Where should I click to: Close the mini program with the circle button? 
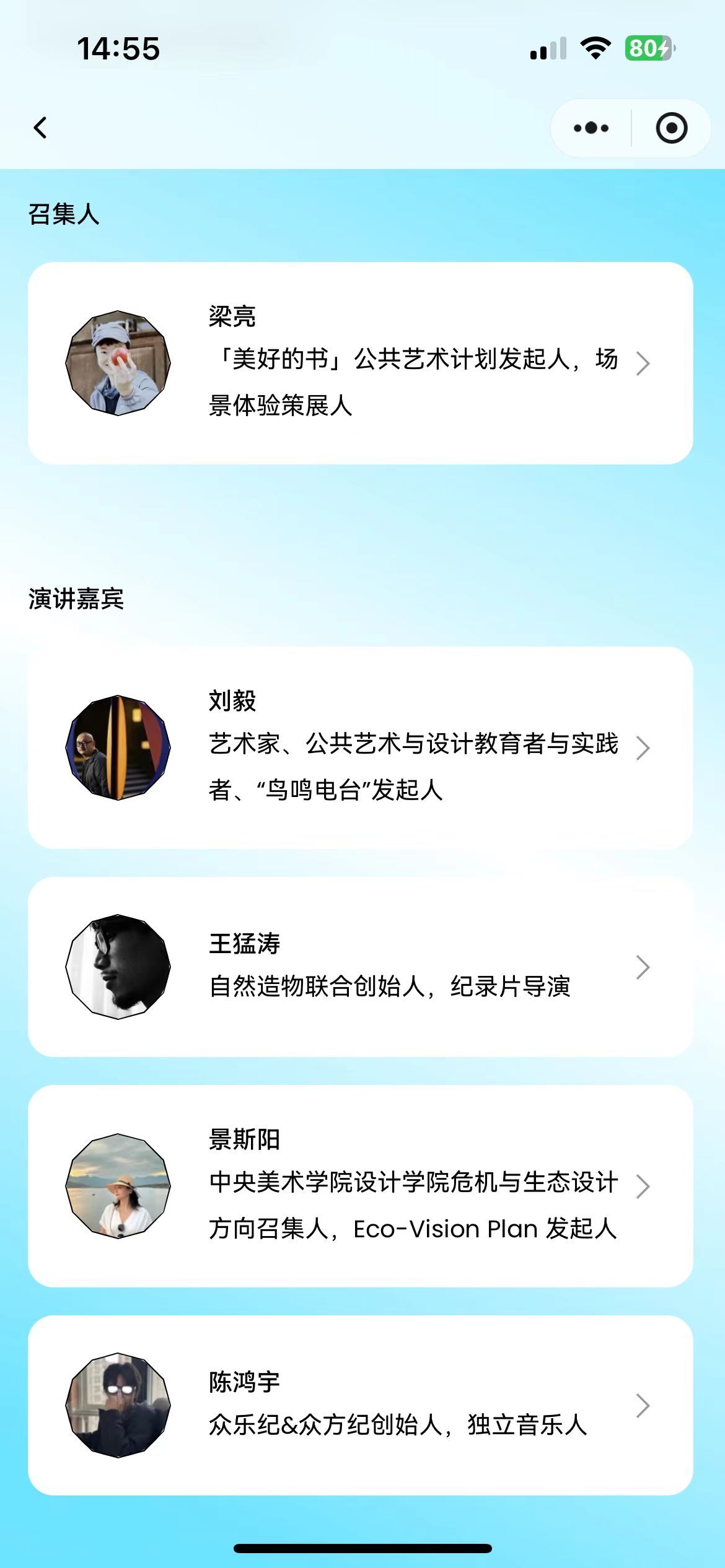coord(672,128)
